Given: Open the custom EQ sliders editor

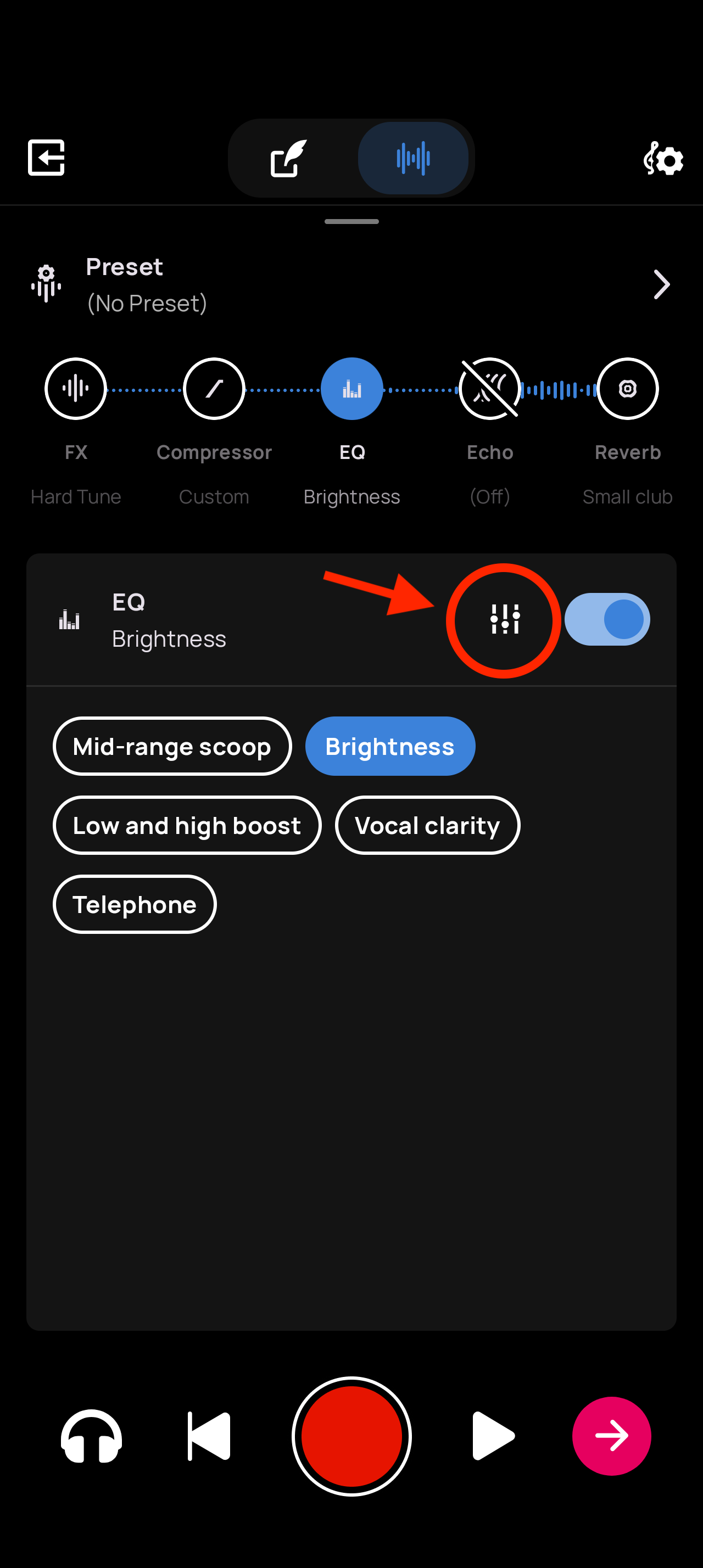Looking at the screenshot, I should coord(505,620).
